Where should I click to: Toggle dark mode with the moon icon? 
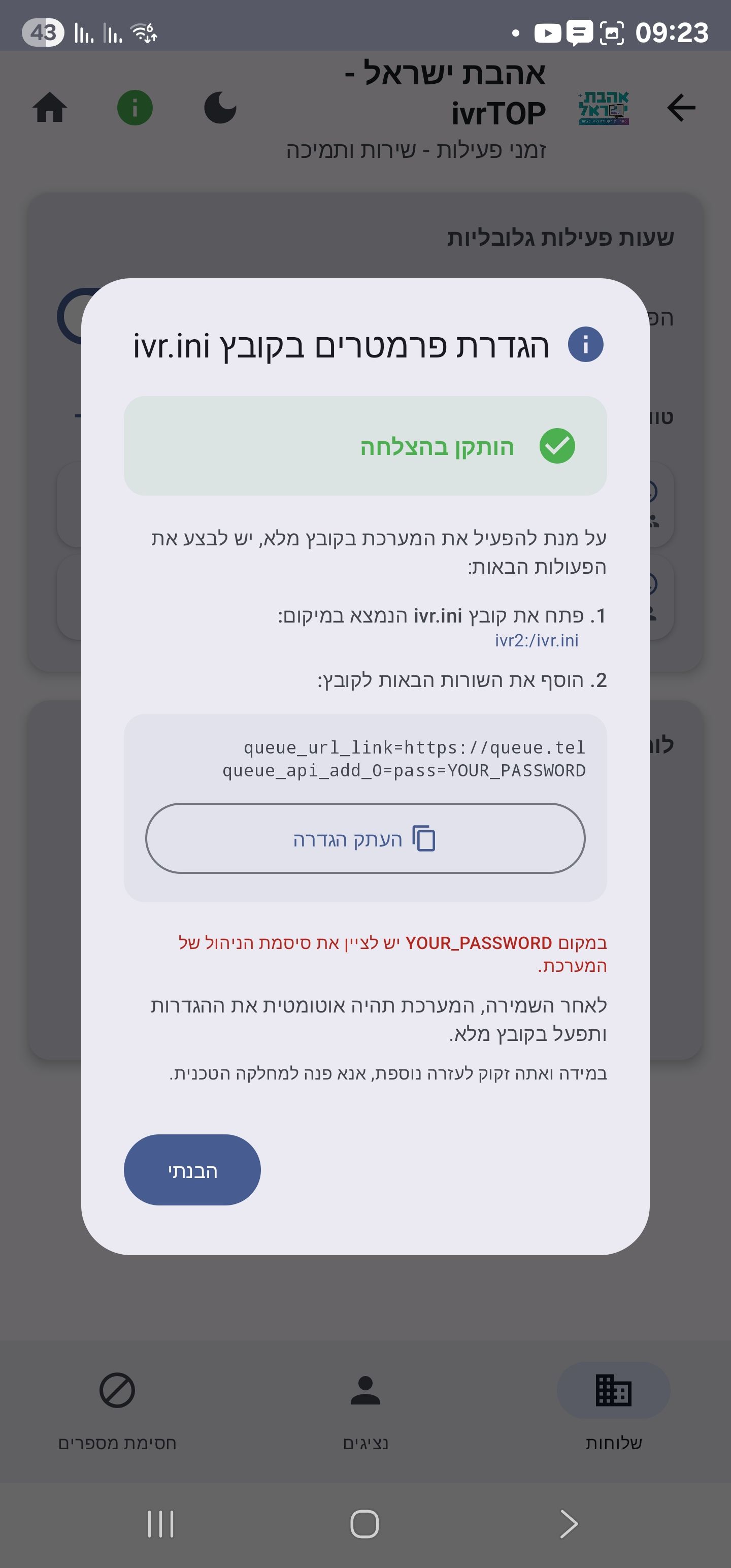(220, 108)
